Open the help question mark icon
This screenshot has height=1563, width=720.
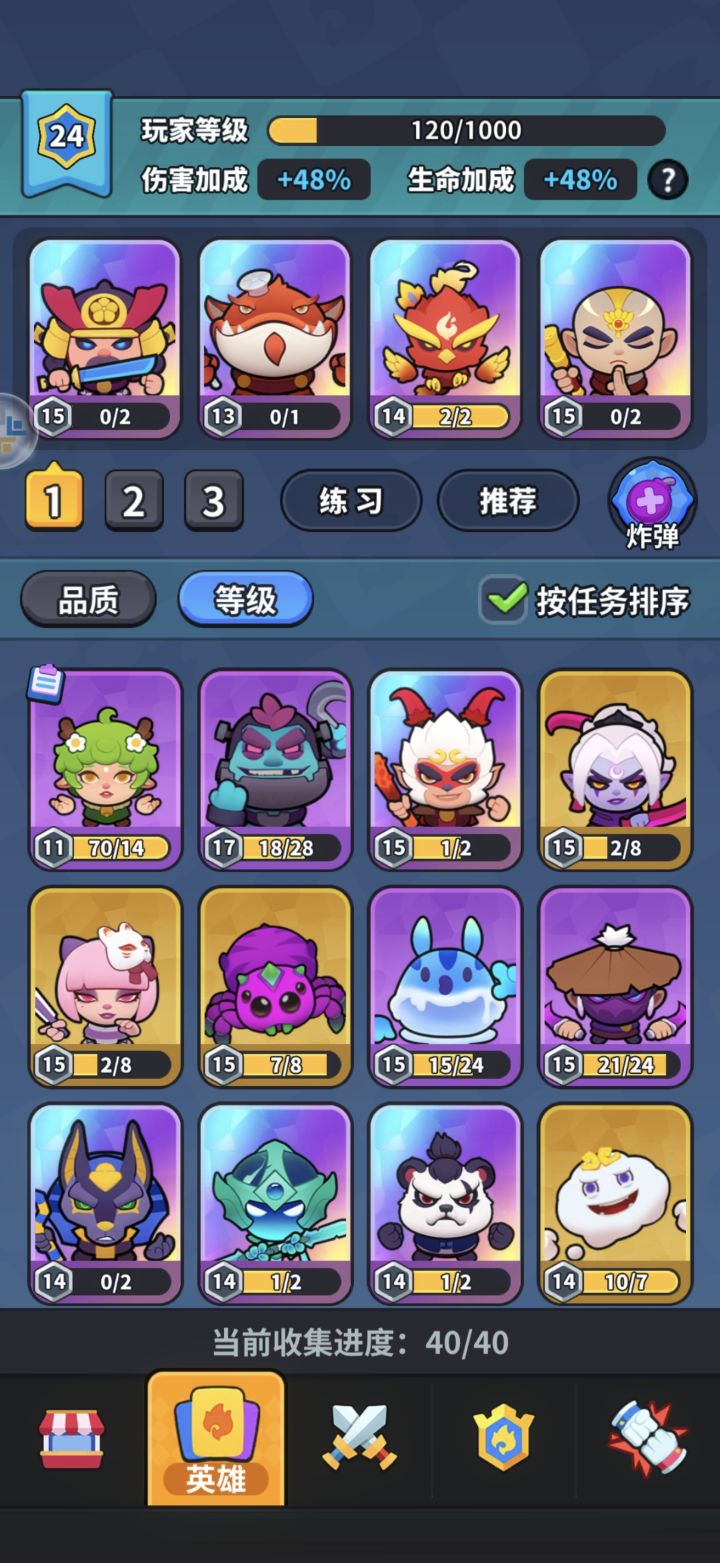668,181
